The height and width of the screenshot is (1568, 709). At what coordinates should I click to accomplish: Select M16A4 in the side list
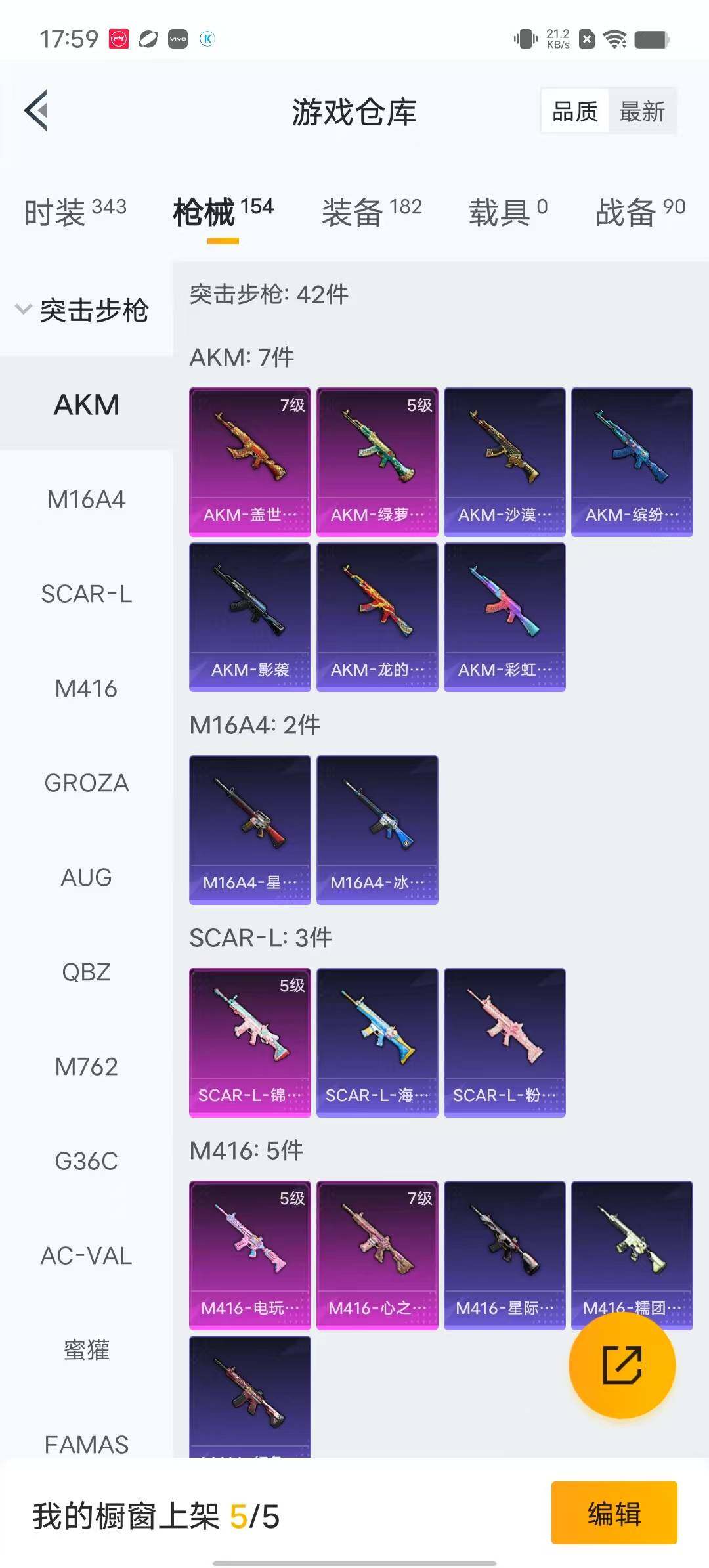86,499
